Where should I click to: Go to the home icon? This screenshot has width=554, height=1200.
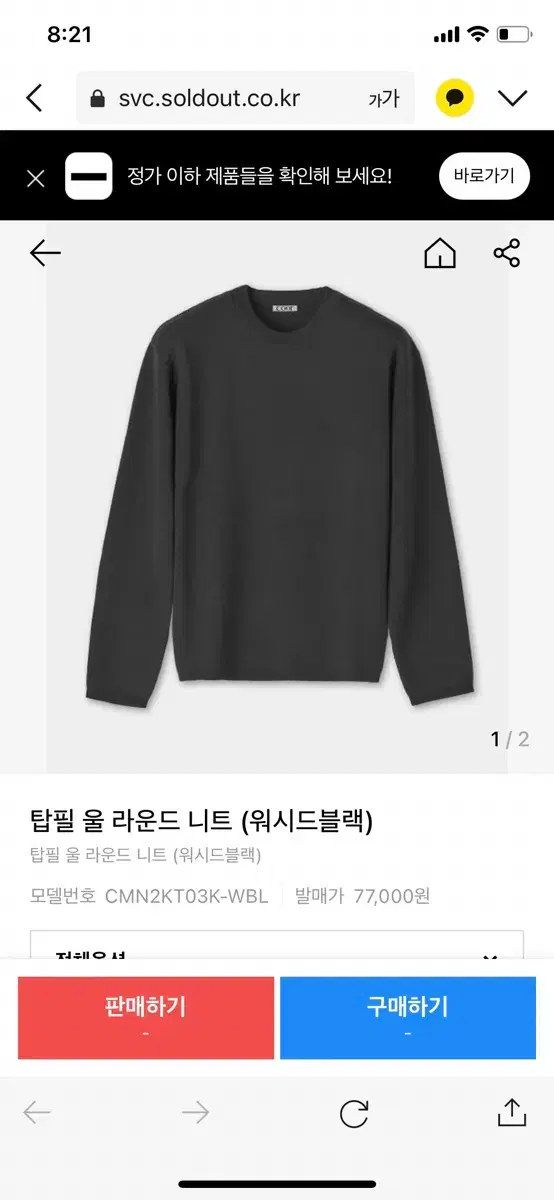point(440,254)
